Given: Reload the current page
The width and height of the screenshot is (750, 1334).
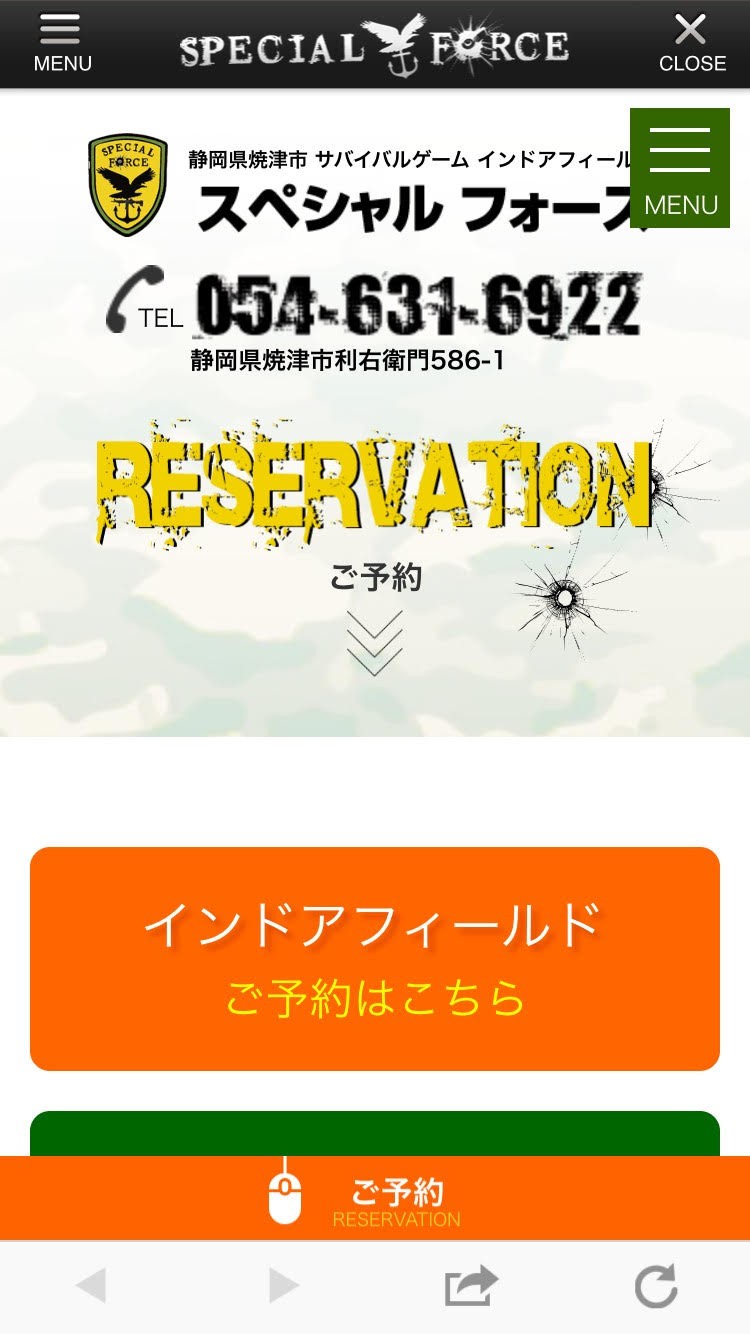Looking at the screenshot, I should click(656, 1286).
